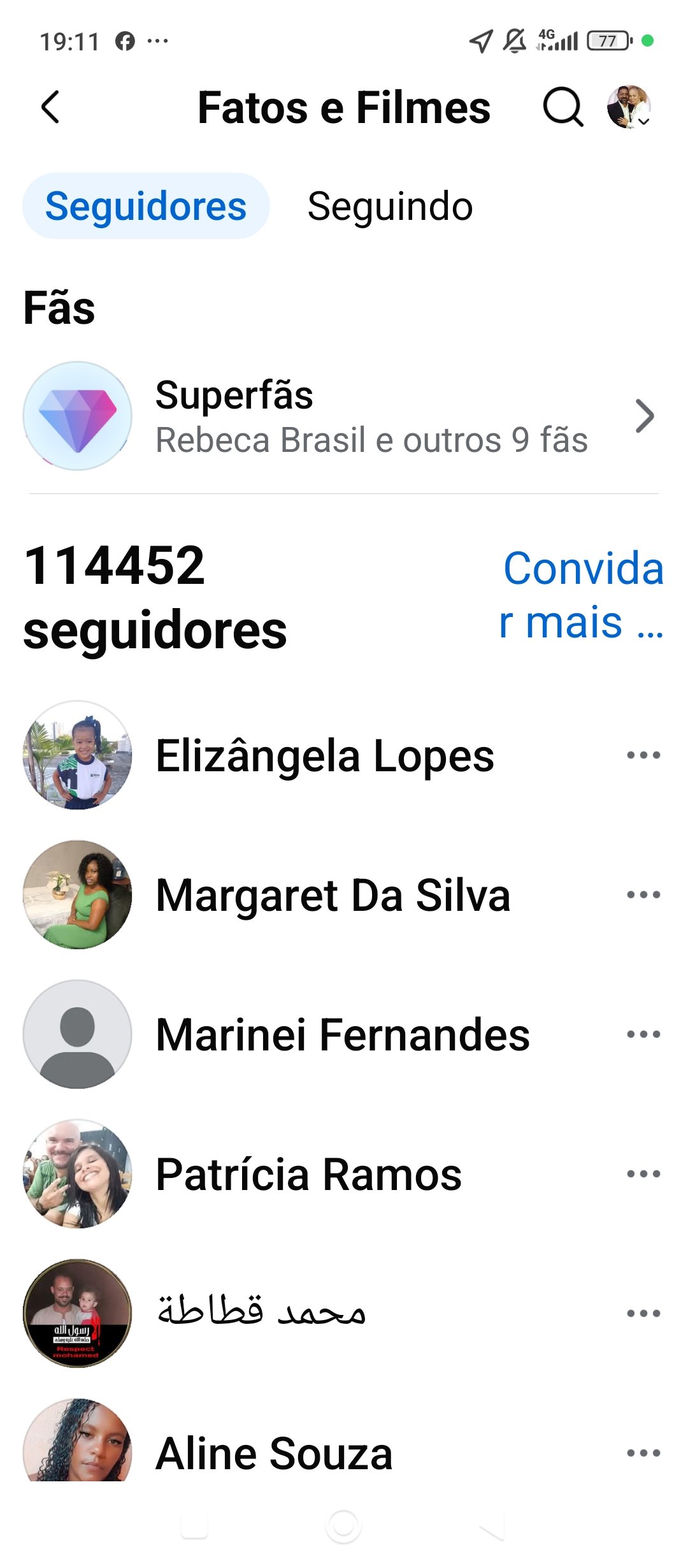Screen dimensions: 688x1568
Task: Open Marinei Fernandes's profile
Action: tap(343, 1034)
